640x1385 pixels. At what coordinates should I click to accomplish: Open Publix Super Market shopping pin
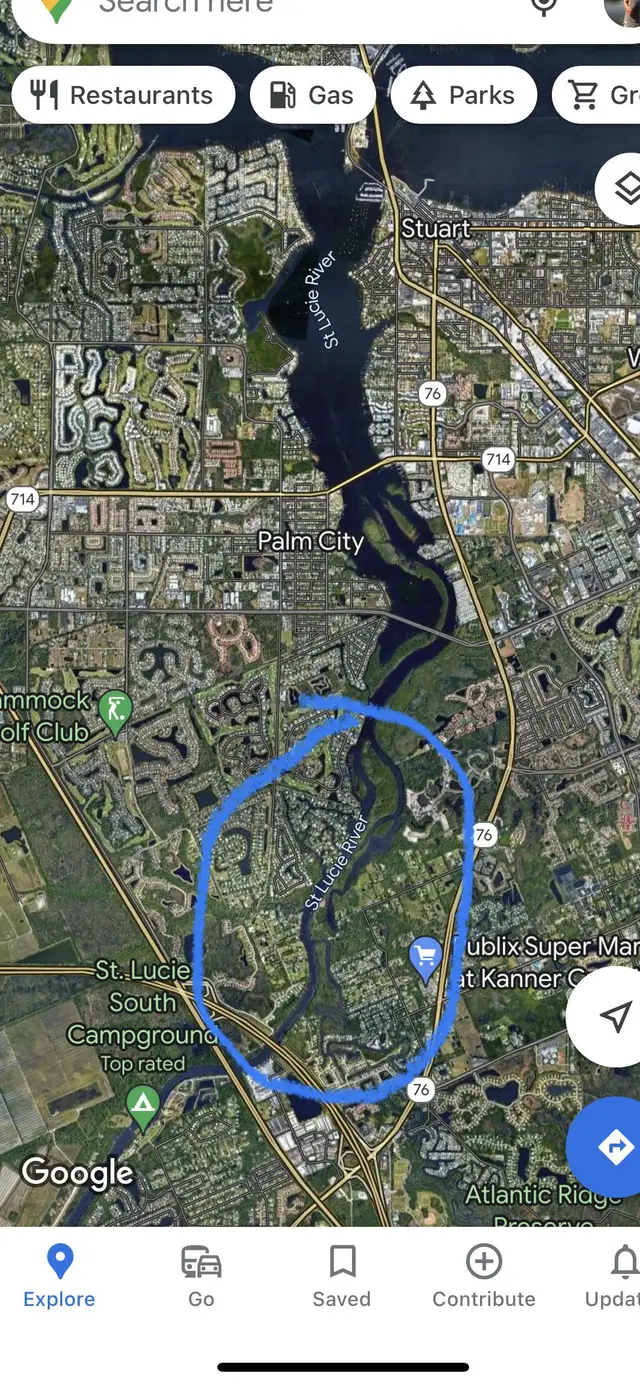[427, 956]
